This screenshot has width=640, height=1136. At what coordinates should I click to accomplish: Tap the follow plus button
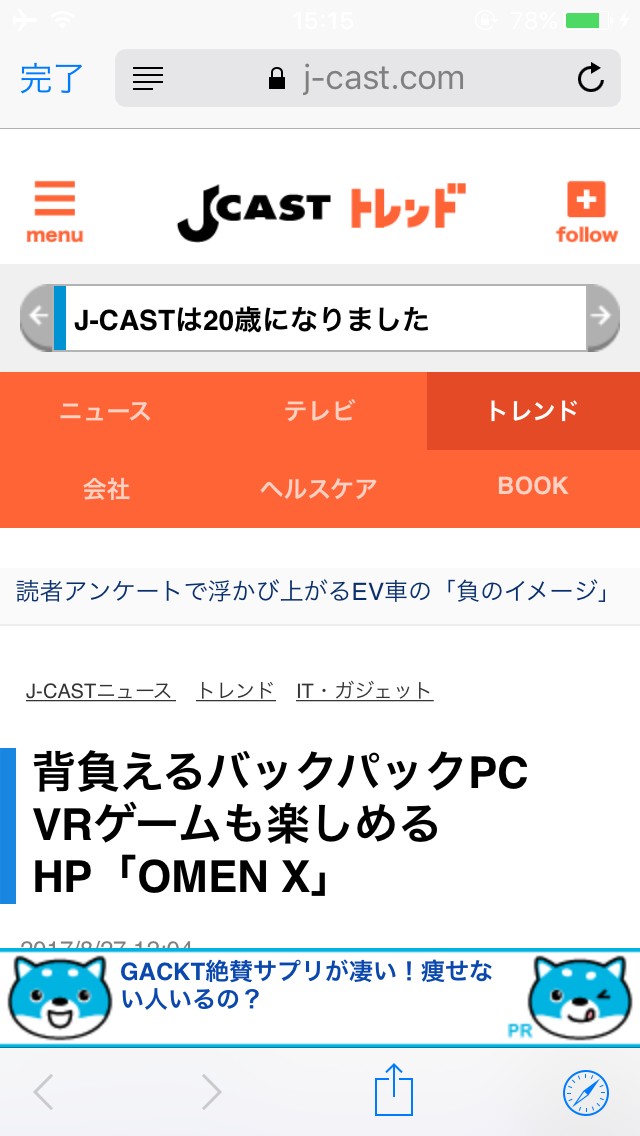click(586, 213)
